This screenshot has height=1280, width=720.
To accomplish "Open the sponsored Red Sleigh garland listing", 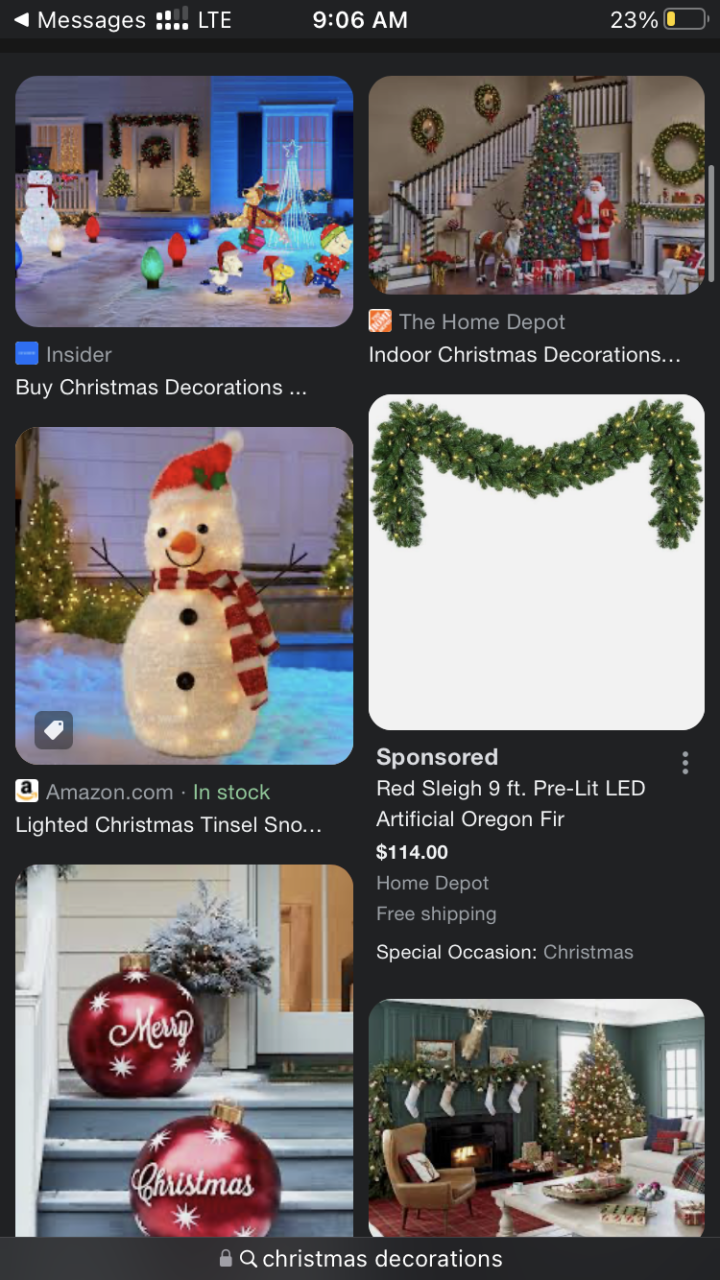I will point(536,562).
